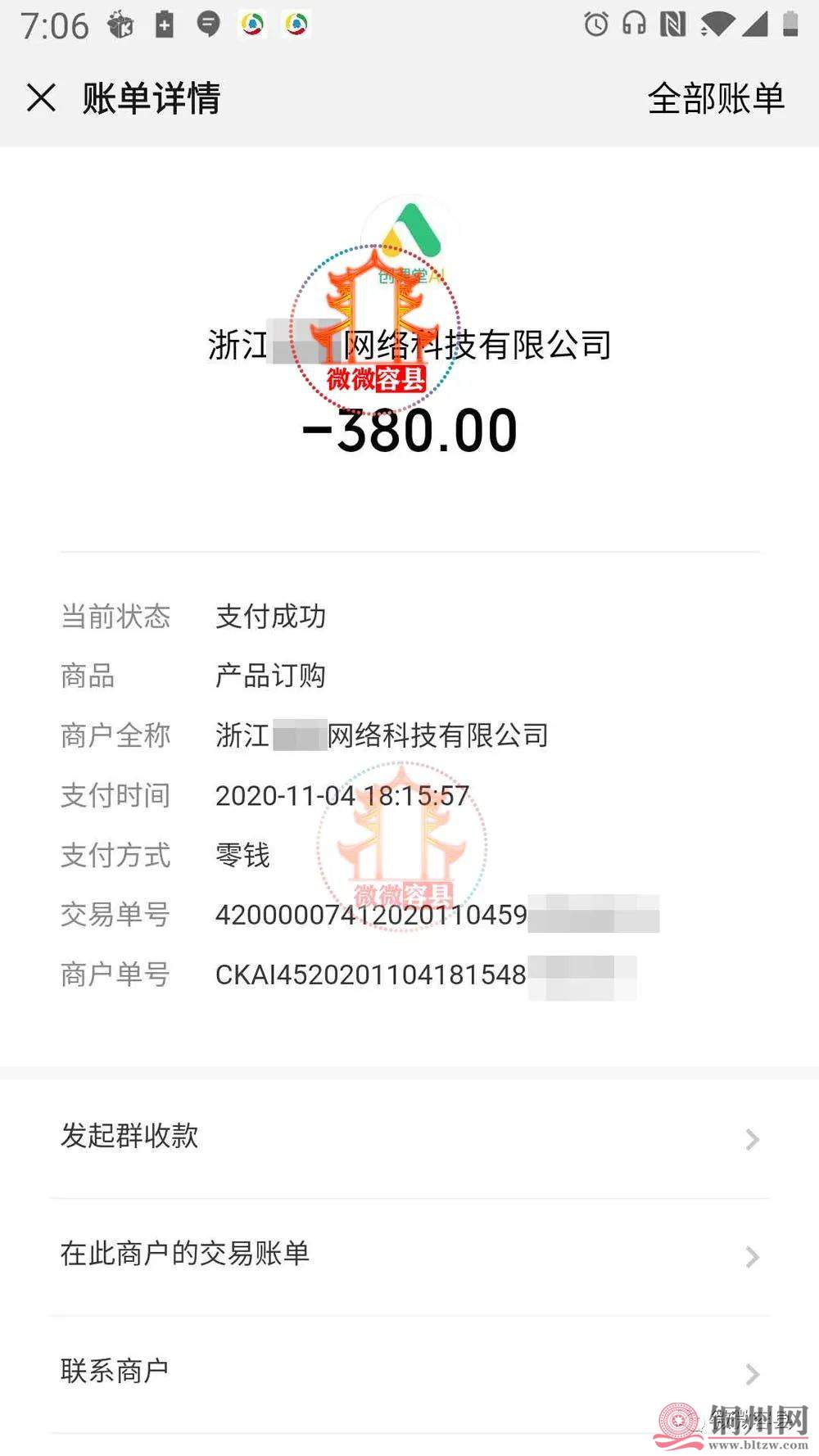
Task: Tap 联系商户 to contact merchant
Action: [x=409, y=1372]
